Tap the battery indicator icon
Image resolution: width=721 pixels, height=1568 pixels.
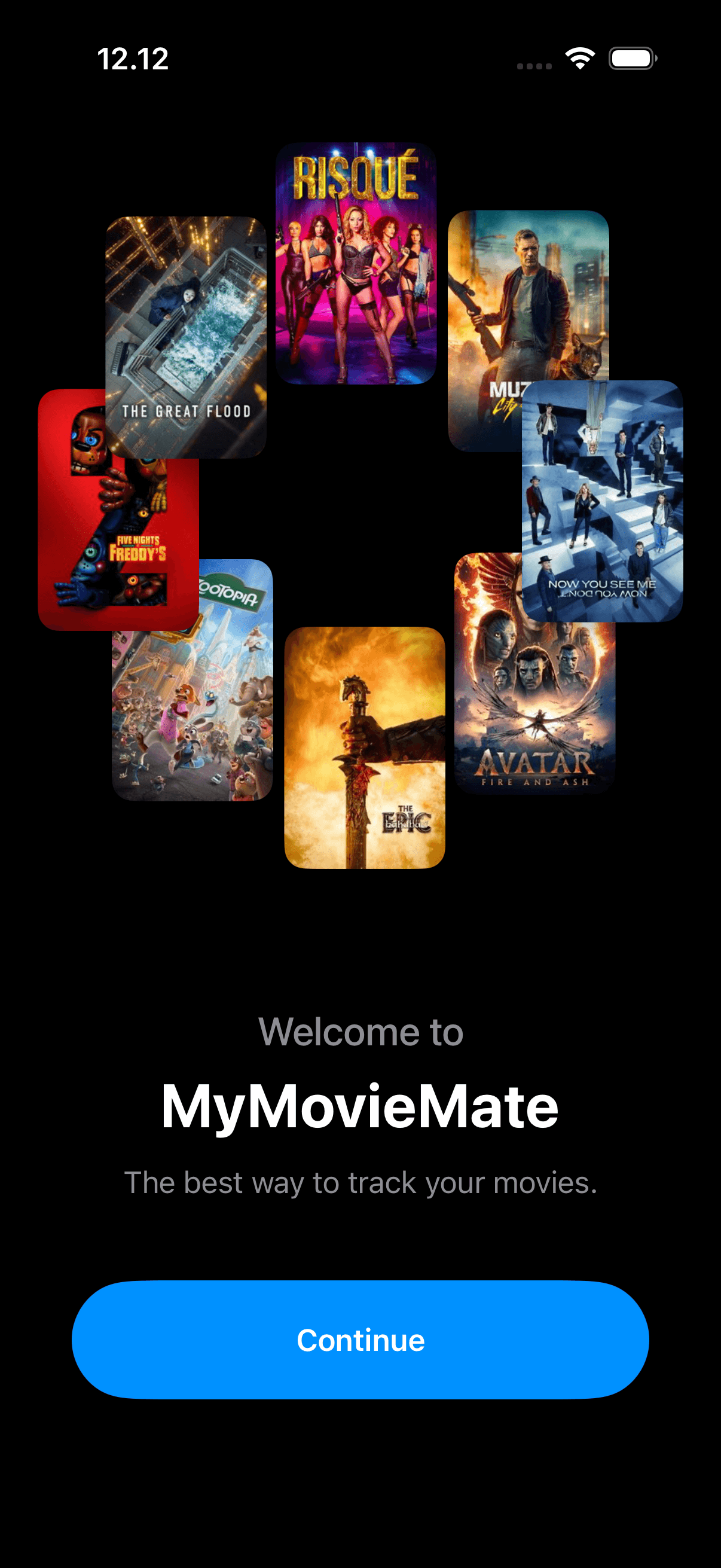(631, 60)
